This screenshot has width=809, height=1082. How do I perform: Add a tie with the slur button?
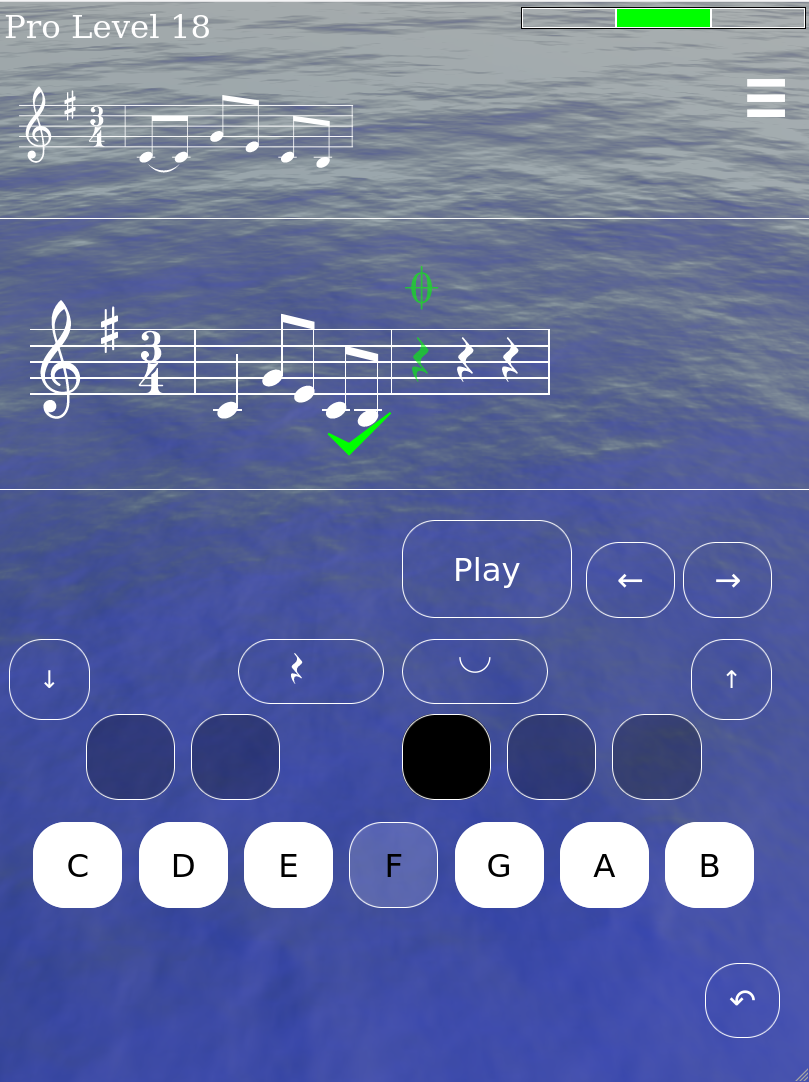click(474, 671)
